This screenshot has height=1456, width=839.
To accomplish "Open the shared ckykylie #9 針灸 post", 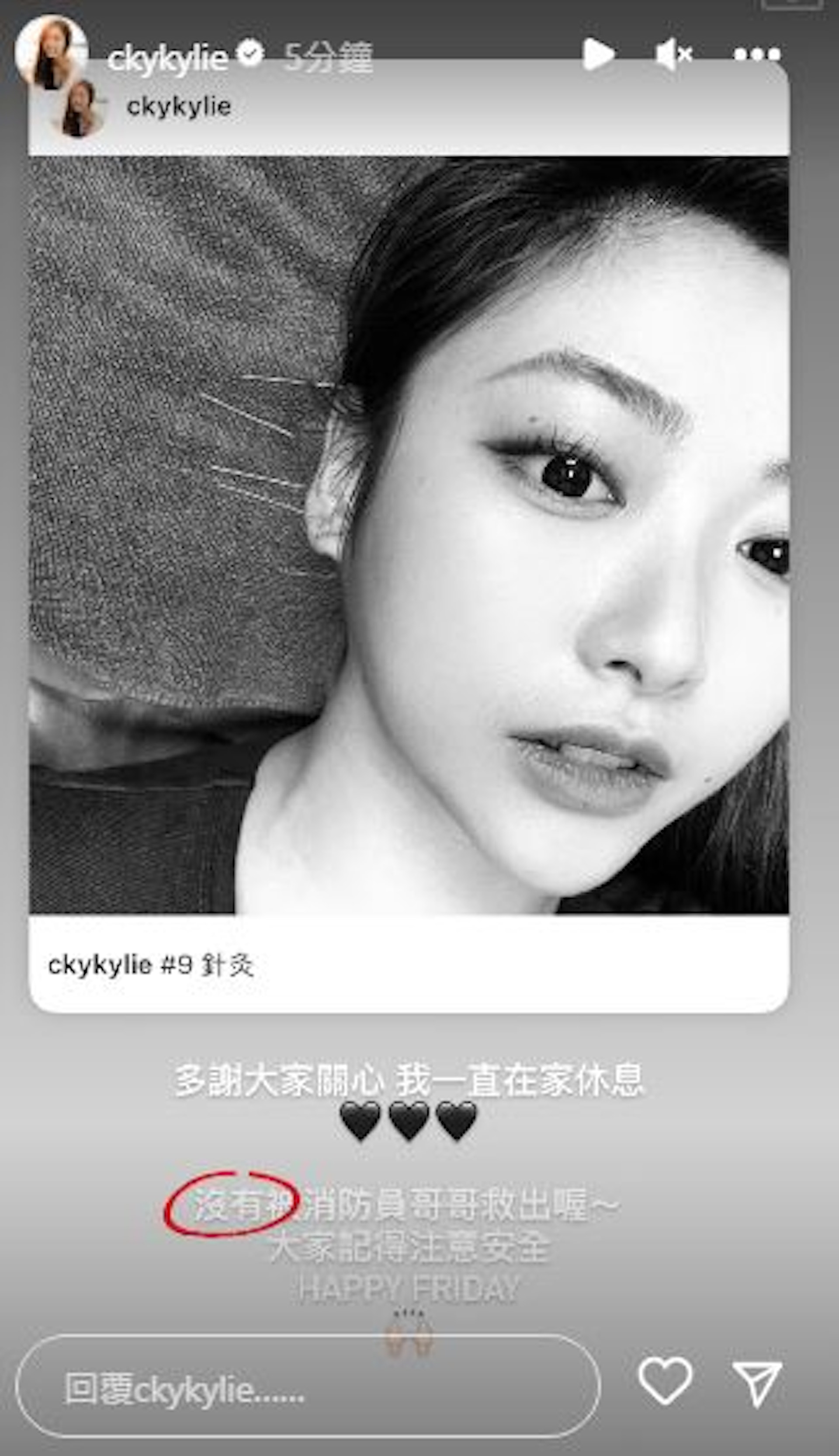I will [408, 536].
